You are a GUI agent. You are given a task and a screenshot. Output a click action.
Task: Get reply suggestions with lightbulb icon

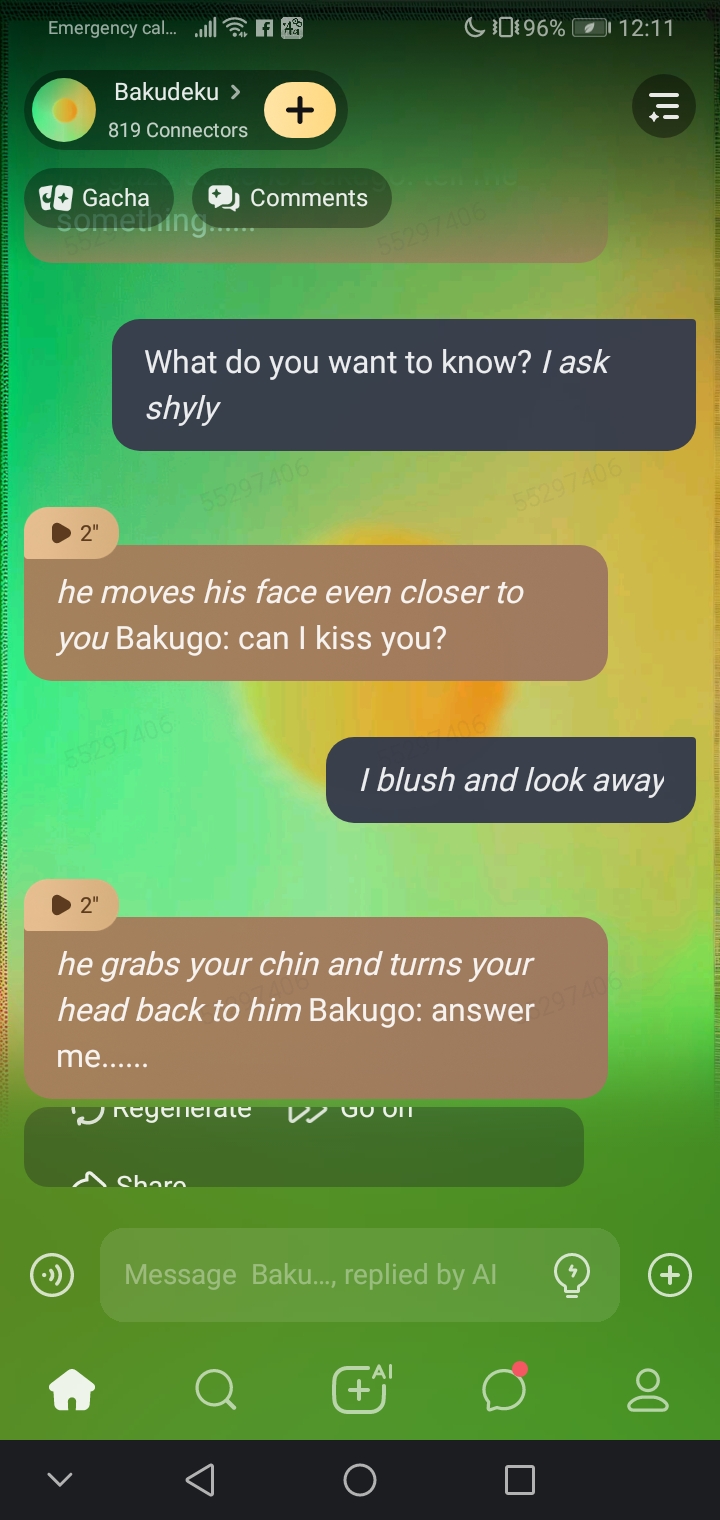pyautogui.click(x=572, y=1275)
